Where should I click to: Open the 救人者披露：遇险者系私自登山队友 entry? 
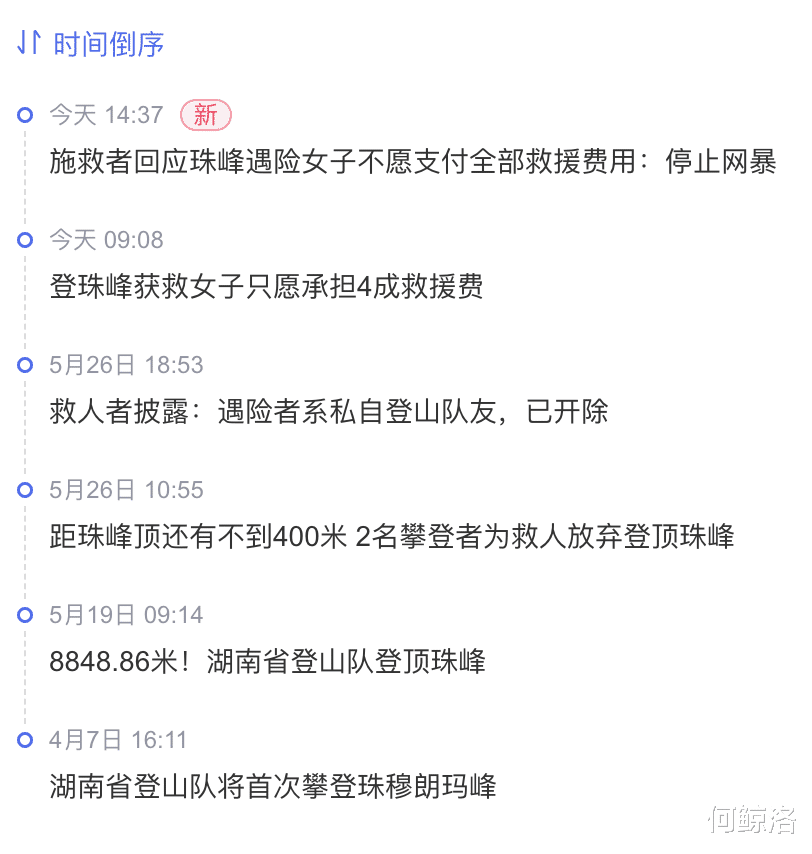click(x=329, y=412)
